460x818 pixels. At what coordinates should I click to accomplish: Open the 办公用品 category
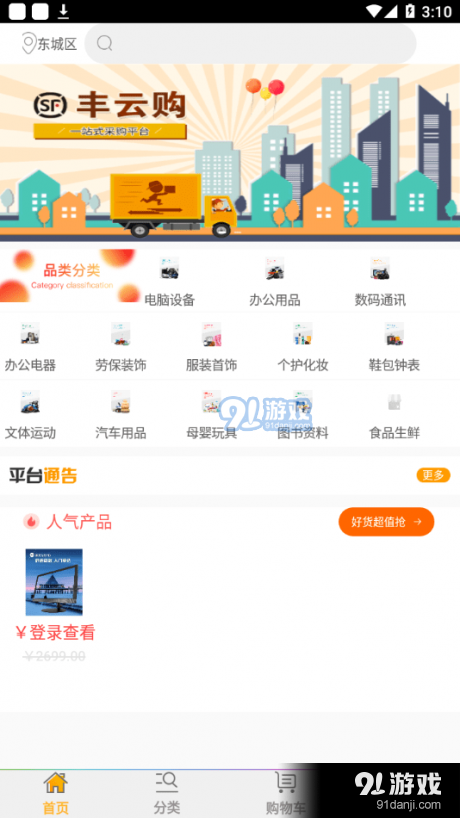(274, 281)
